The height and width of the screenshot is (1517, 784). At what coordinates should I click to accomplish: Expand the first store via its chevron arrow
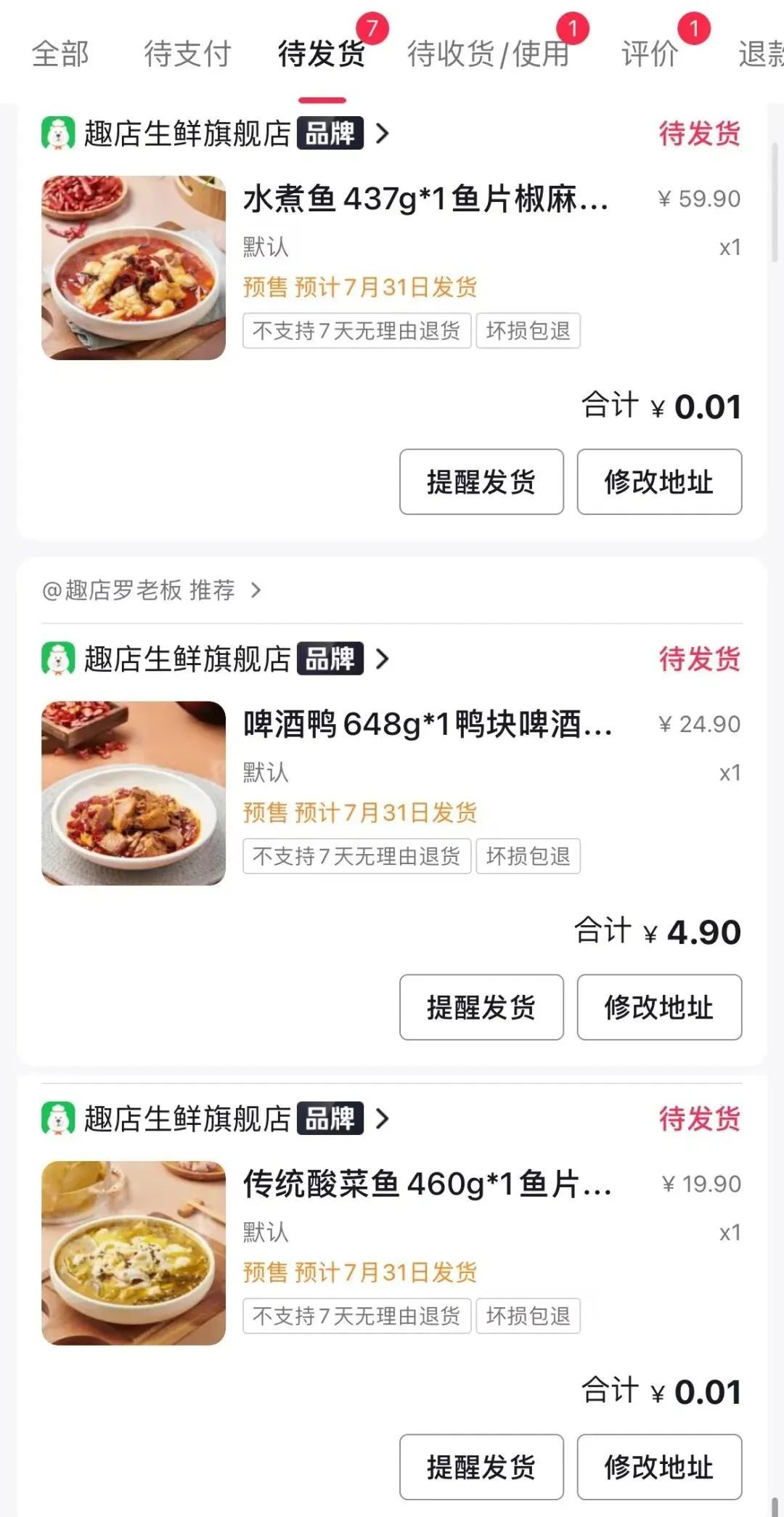383,134
